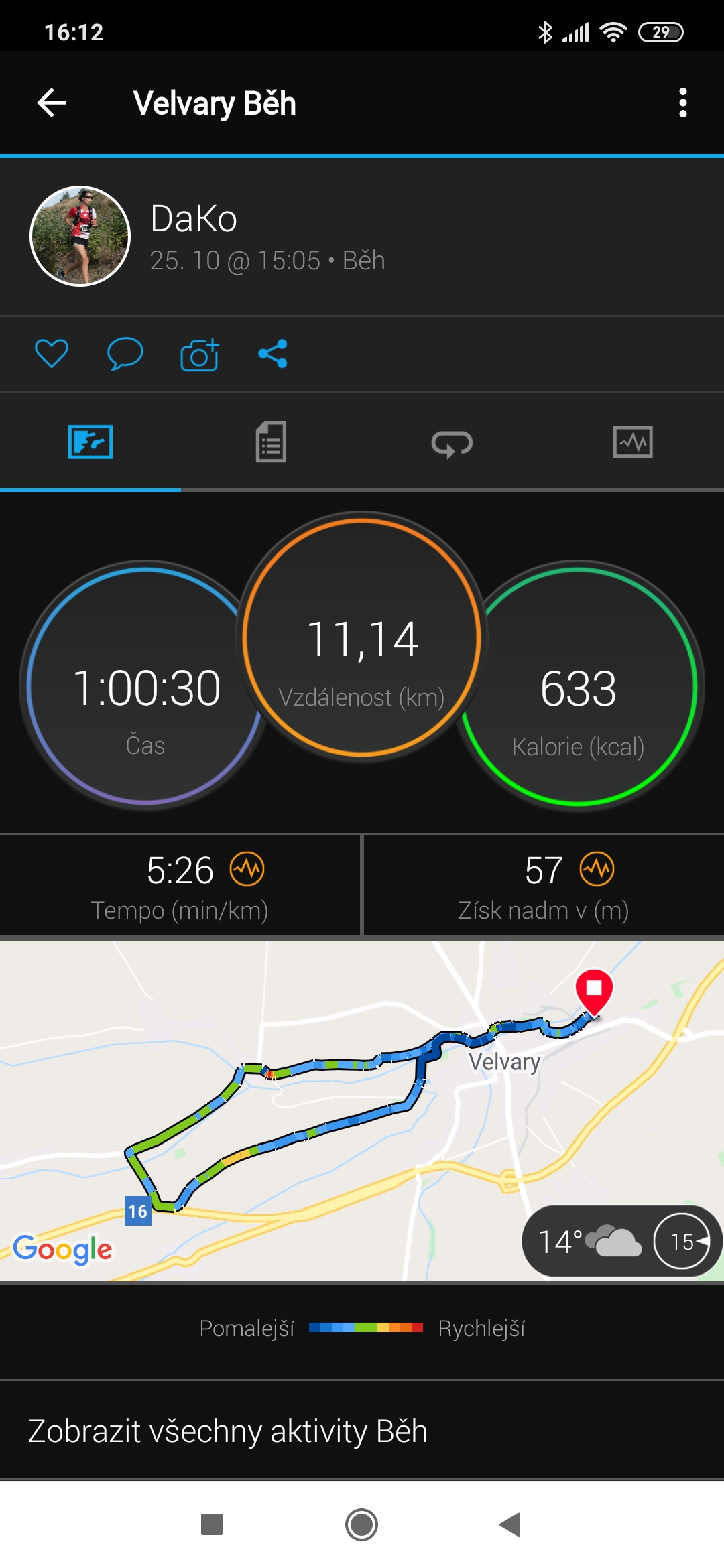Switch to the stats details tab
The height and width of the screenshot is (1568, 724).
(x=271, y=442)
